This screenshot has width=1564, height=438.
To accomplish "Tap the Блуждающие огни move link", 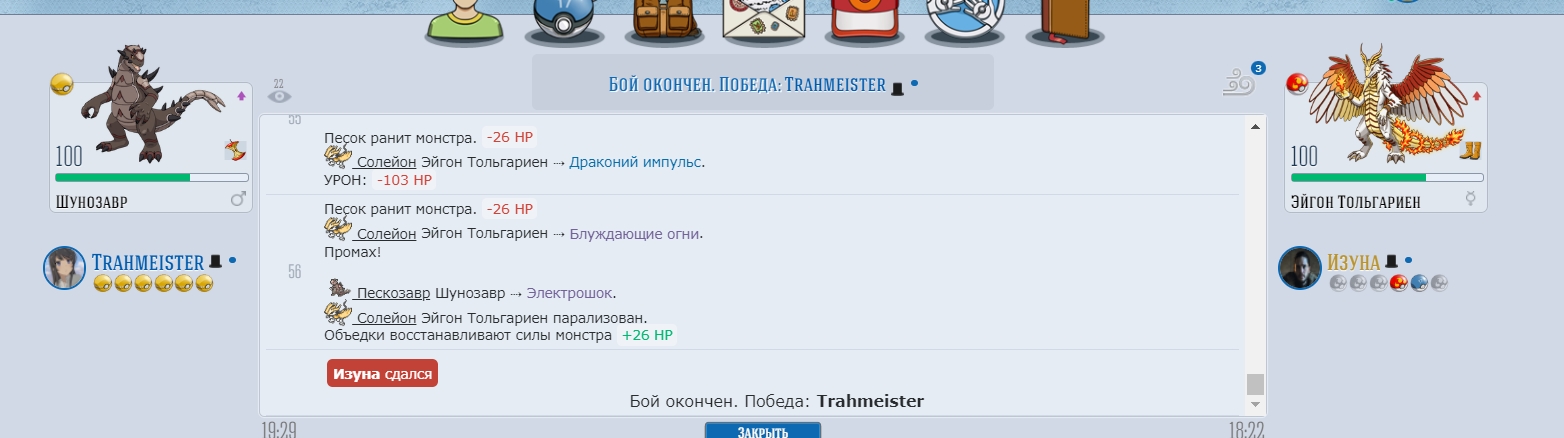I will pyautogui.click(x=635, y=234).
